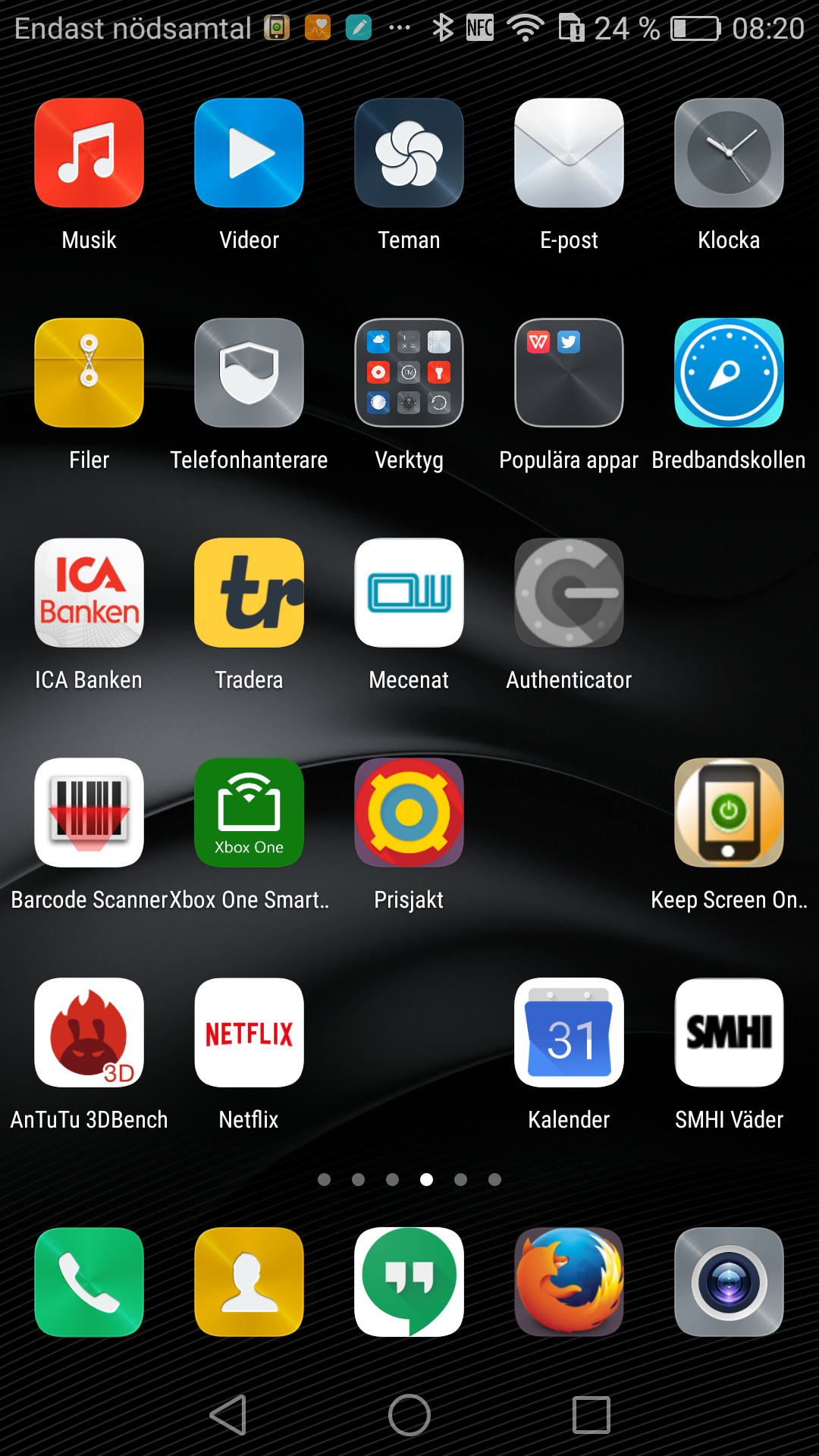Open the phone dialer in the dock
The image size is (819, 1456).
(89, 1282)
